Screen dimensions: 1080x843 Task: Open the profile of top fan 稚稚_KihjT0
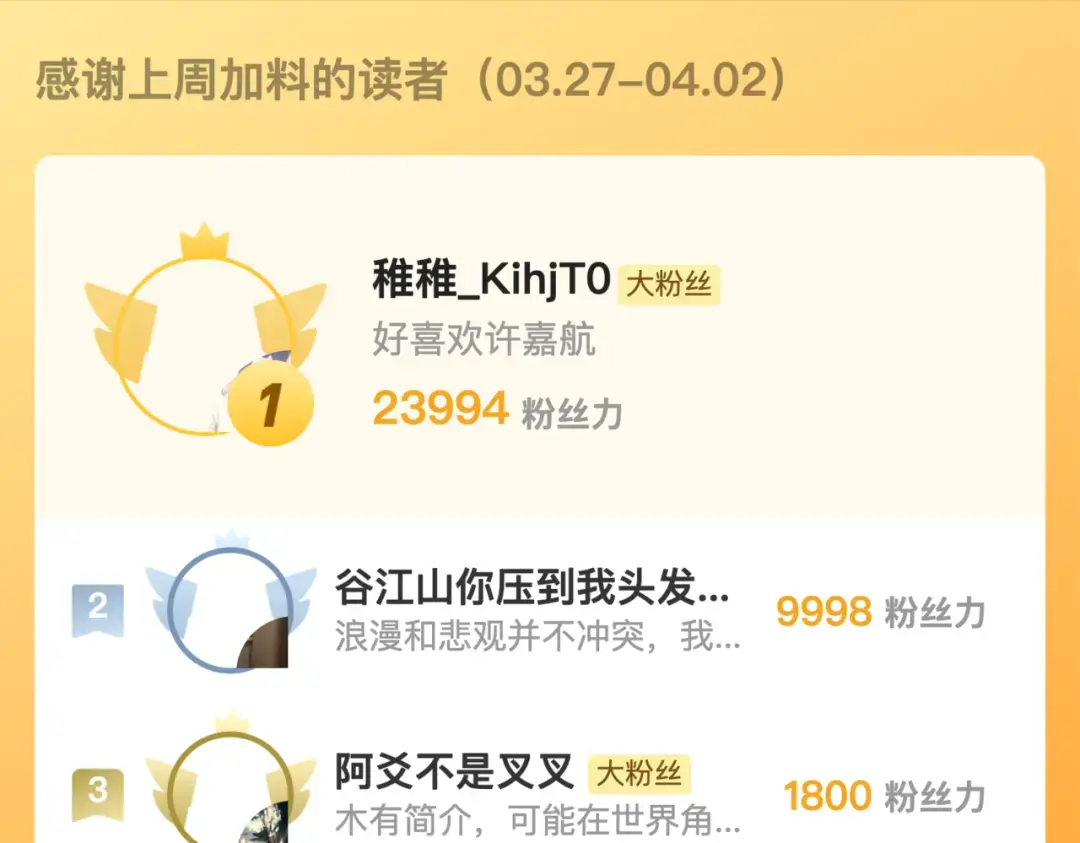pyautogui.click(x=491, y=280)
